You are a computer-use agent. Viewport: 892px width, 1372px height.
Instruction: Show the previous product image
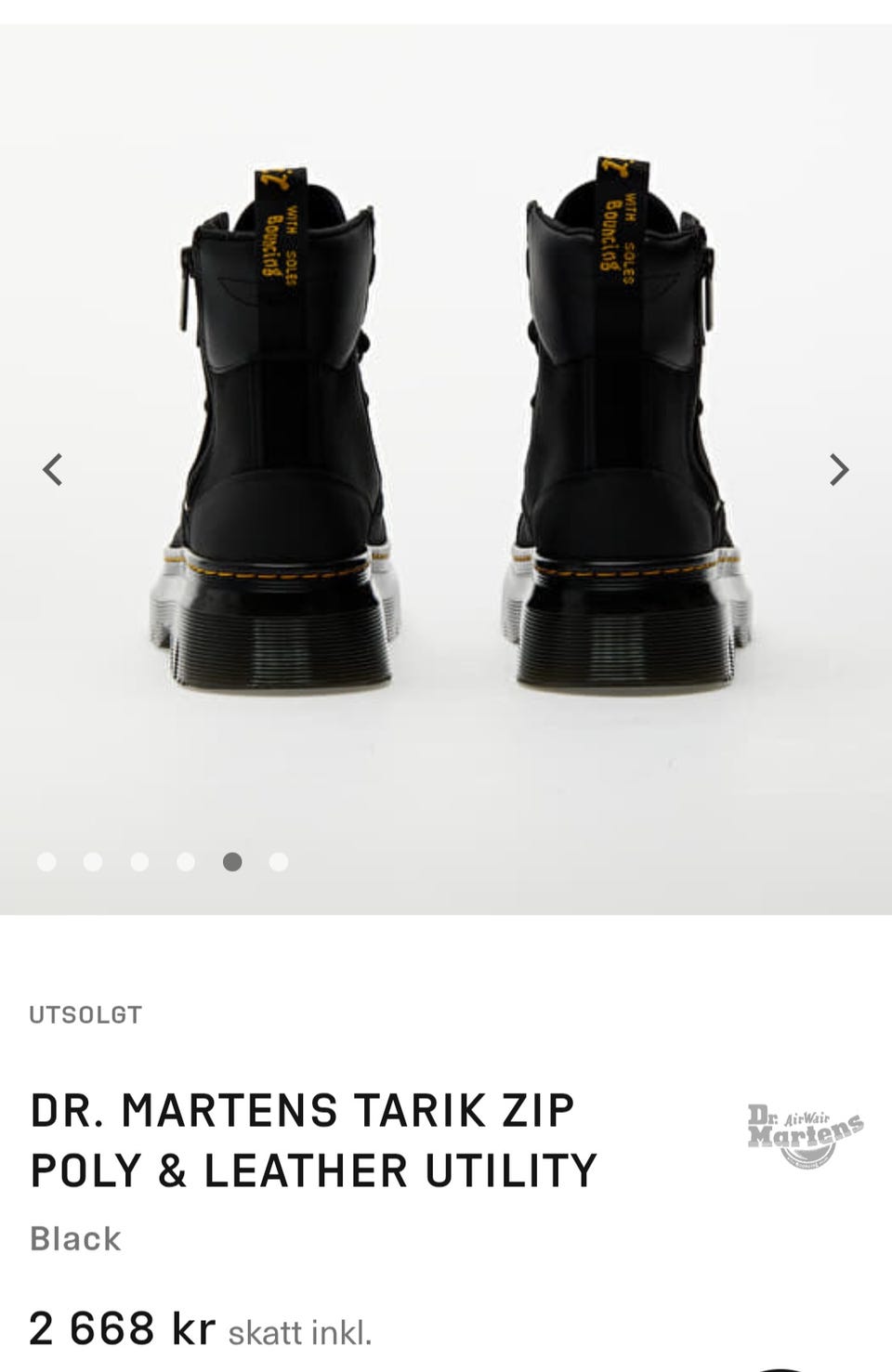coord(53,469)
